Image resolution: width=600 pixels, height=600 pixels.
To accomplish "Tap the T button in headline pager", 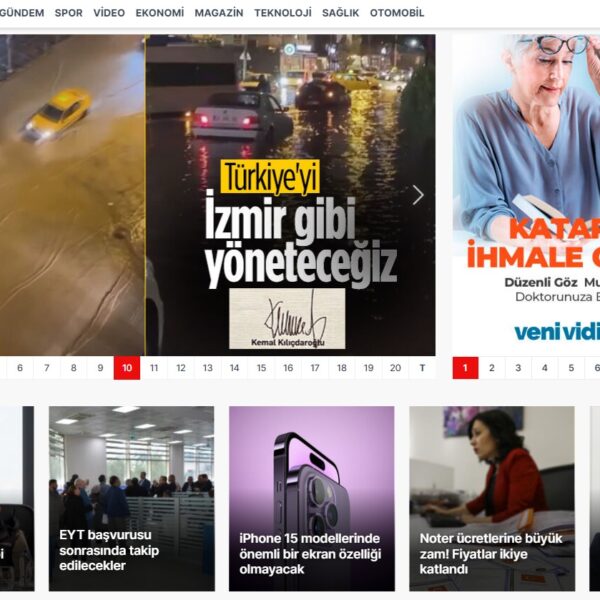I will click(x=422, y=368).
